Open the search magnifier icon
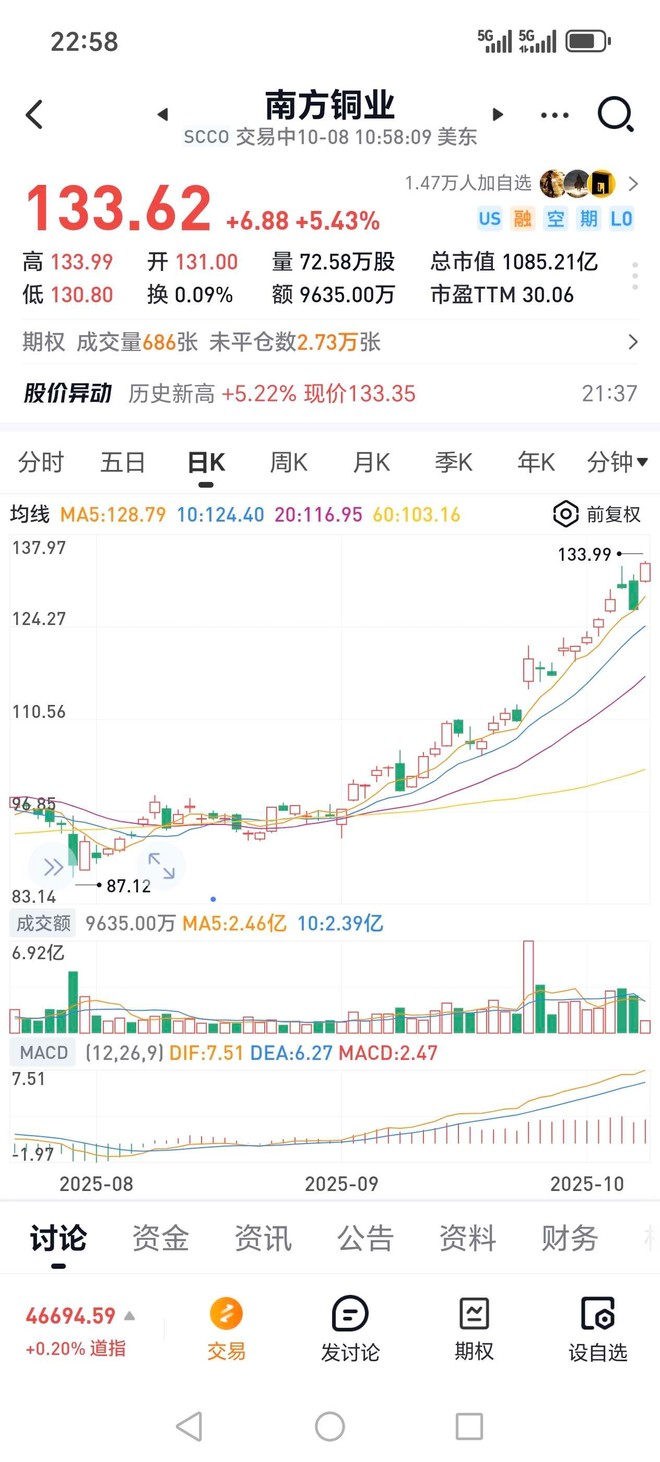 (615, 114)
